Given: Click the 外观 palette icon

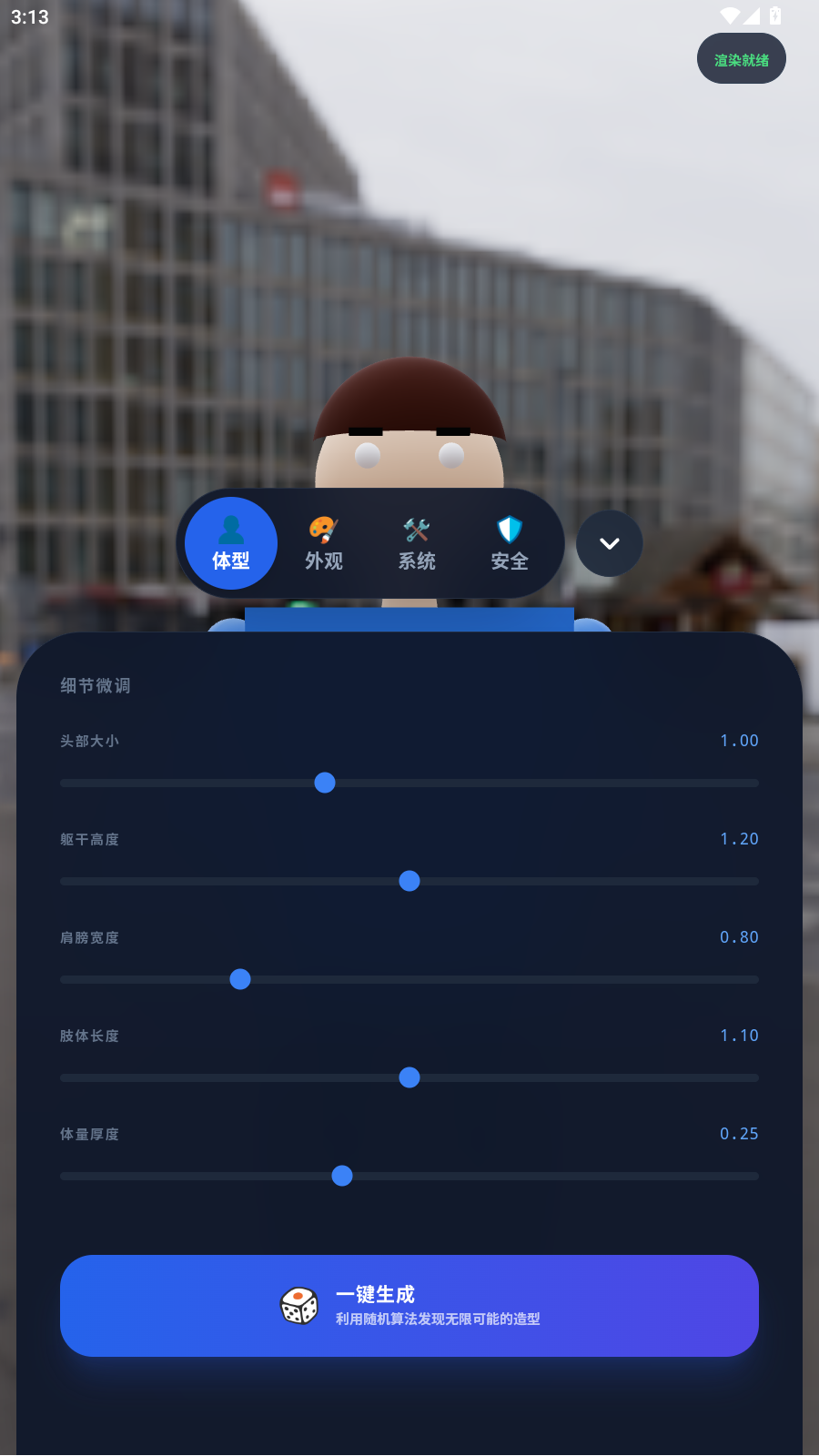Looking at the screenshot, I should [x=323, y=530].
